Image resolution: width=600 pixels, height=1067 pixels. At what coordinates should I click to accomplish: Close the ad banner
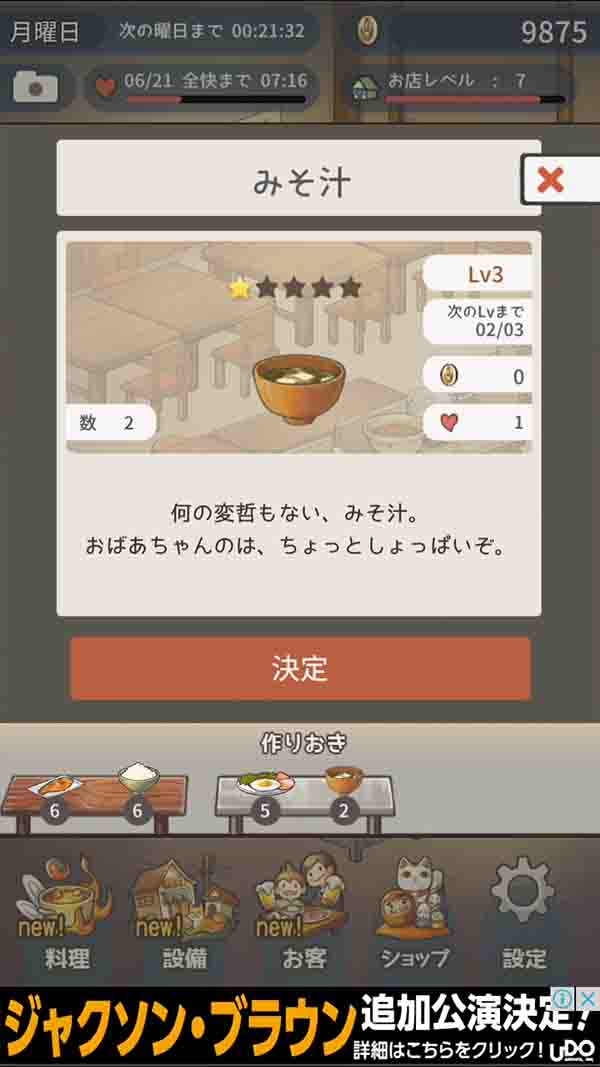click(x=588, y=998)
